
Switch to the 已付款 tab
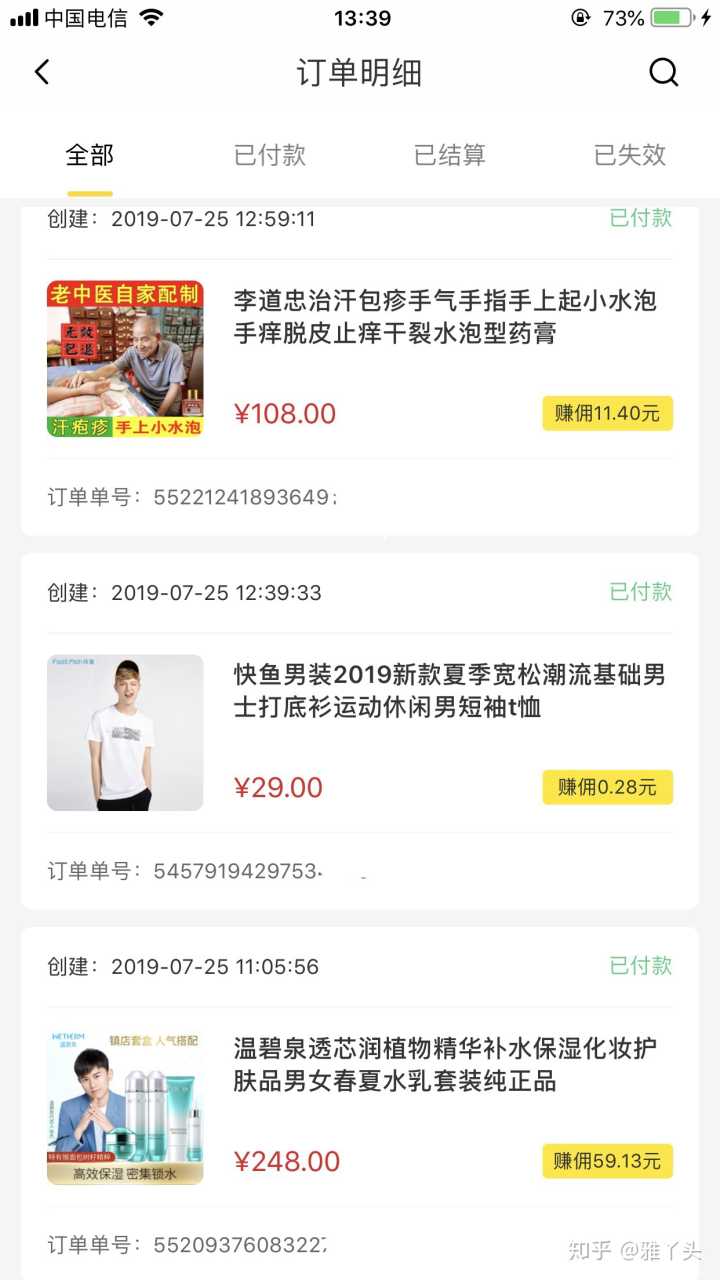[x=270, y=155]
